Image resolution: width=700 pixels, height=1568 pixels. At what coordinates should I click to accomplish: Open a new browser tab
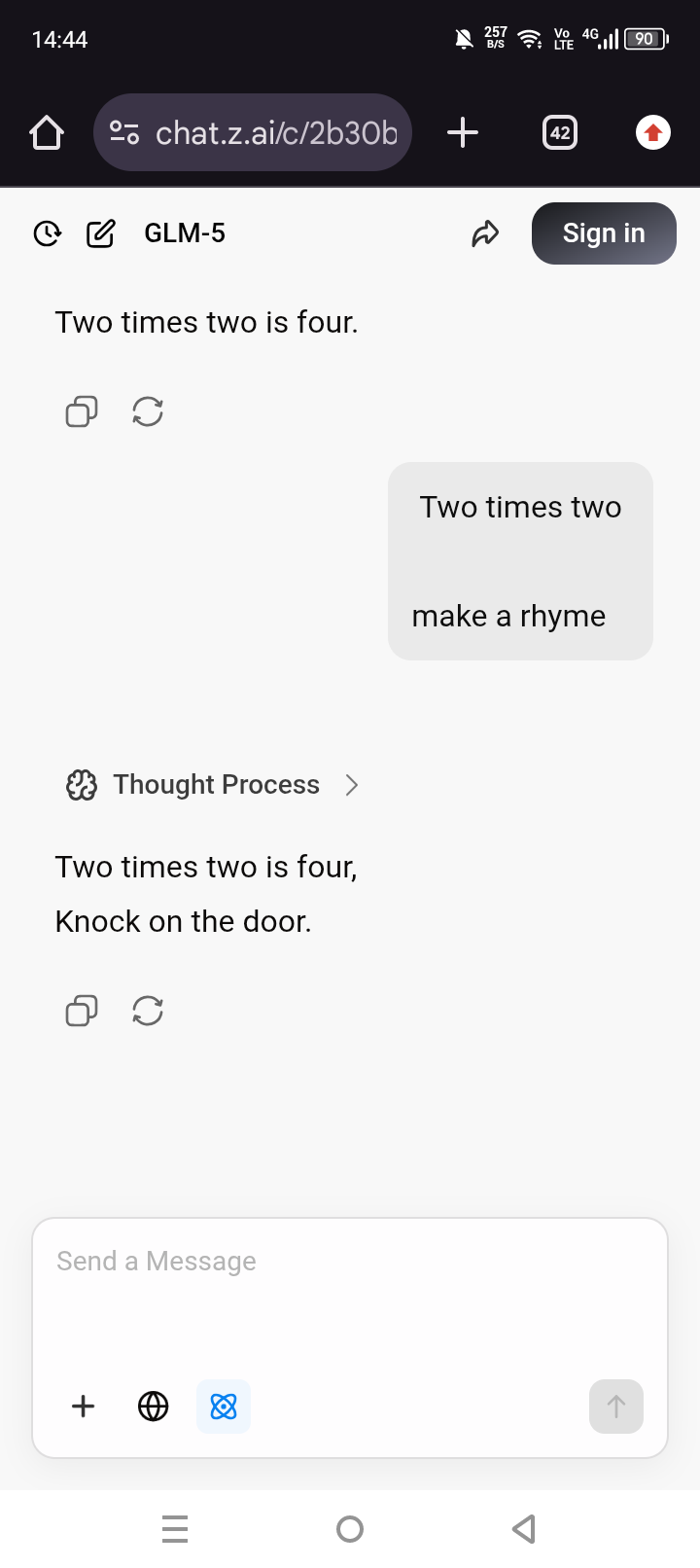point(463,132)
